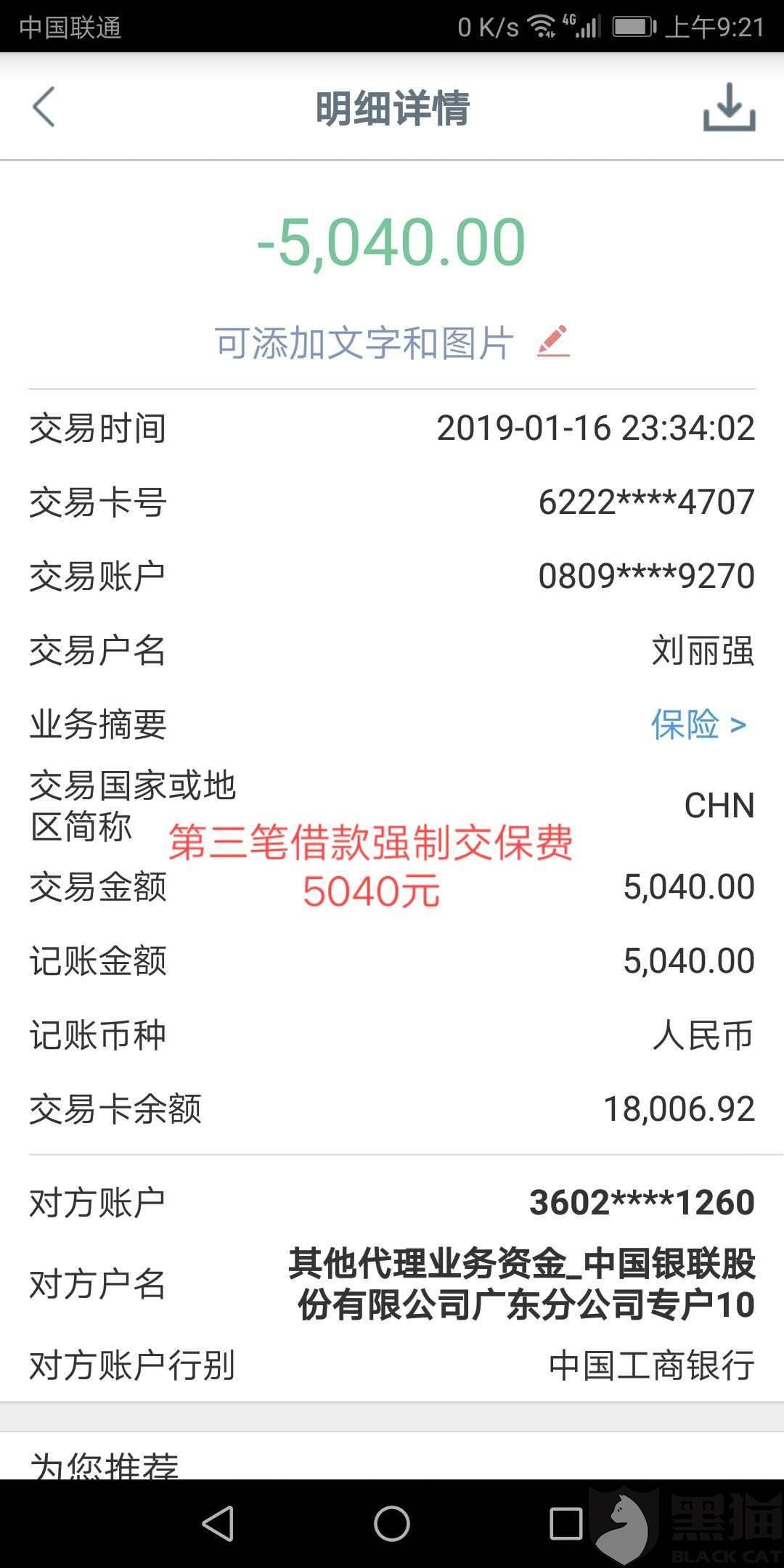Open the 保险 business summary link
Screen dimensions: 784x1568
[x=698, y=724]
